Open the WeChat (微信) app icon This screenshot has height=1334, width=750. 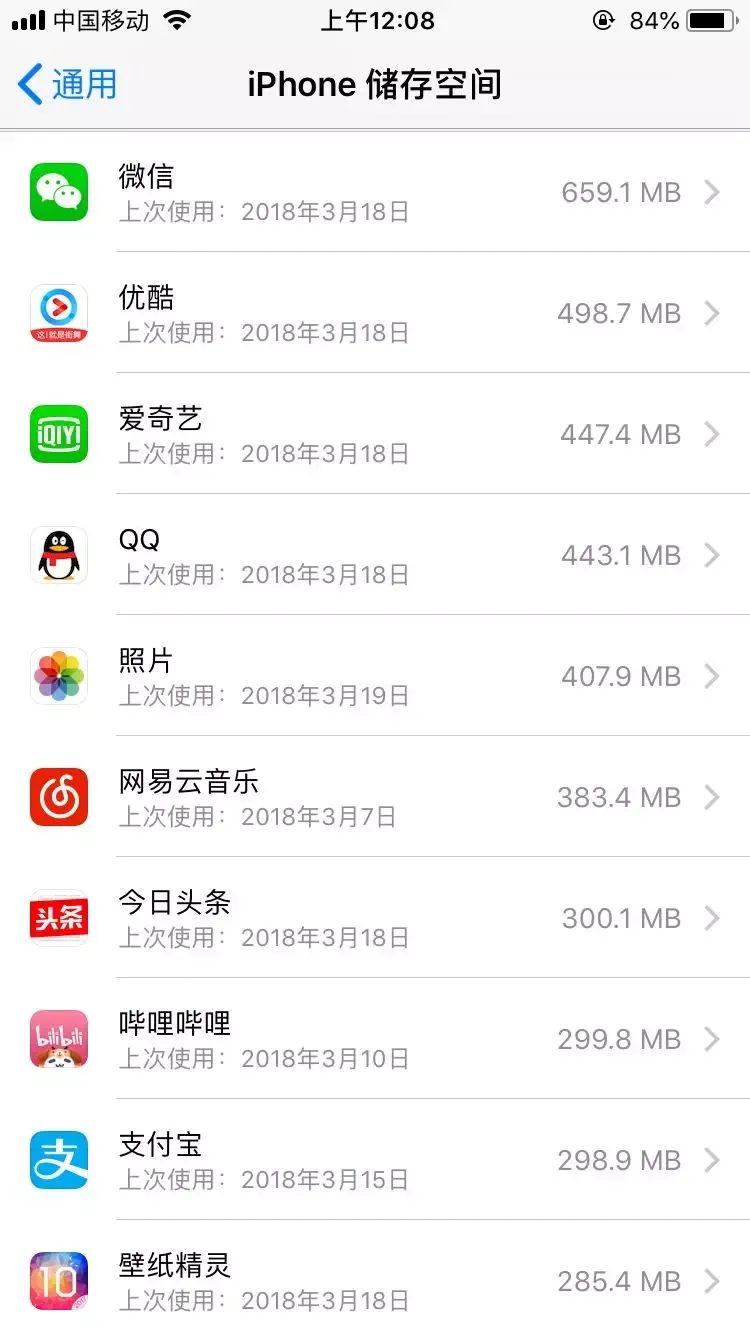pyautogui.click(x=58, y=193)
